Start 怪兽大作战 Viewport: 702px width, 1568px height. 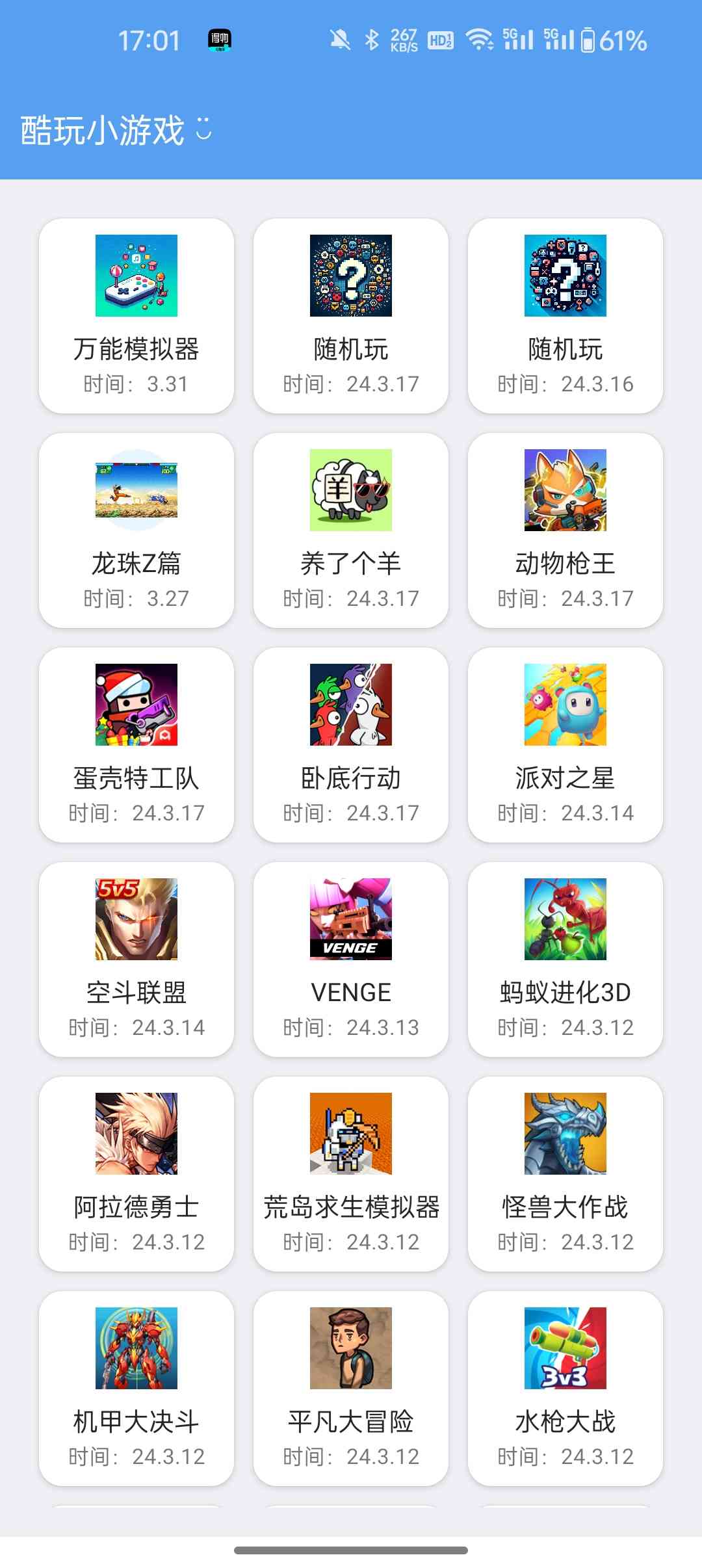(565, 1173)
